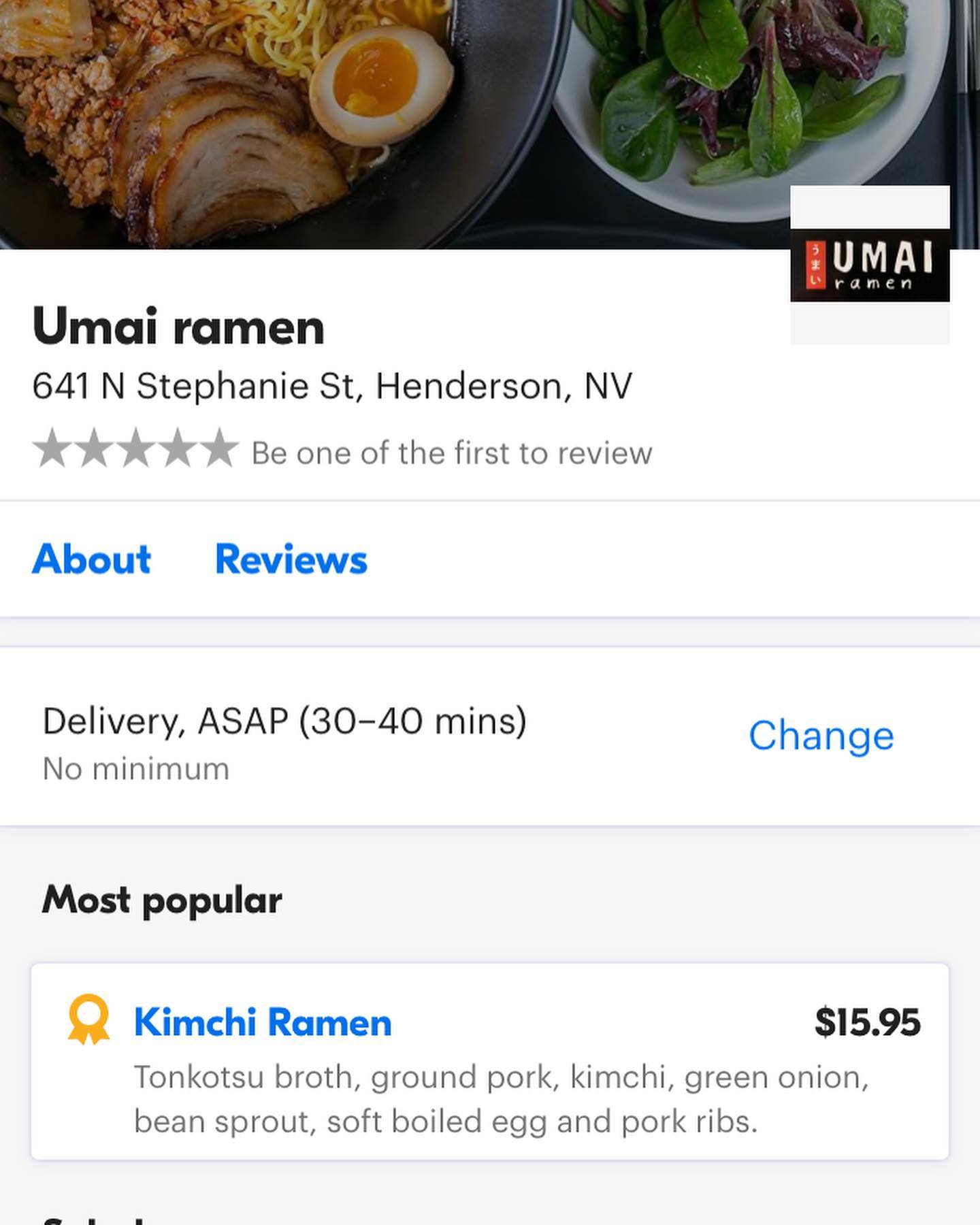Tap the star rating to review
Image resolution: width=980 pixels, height=1225 pixels.
(135, 450)
